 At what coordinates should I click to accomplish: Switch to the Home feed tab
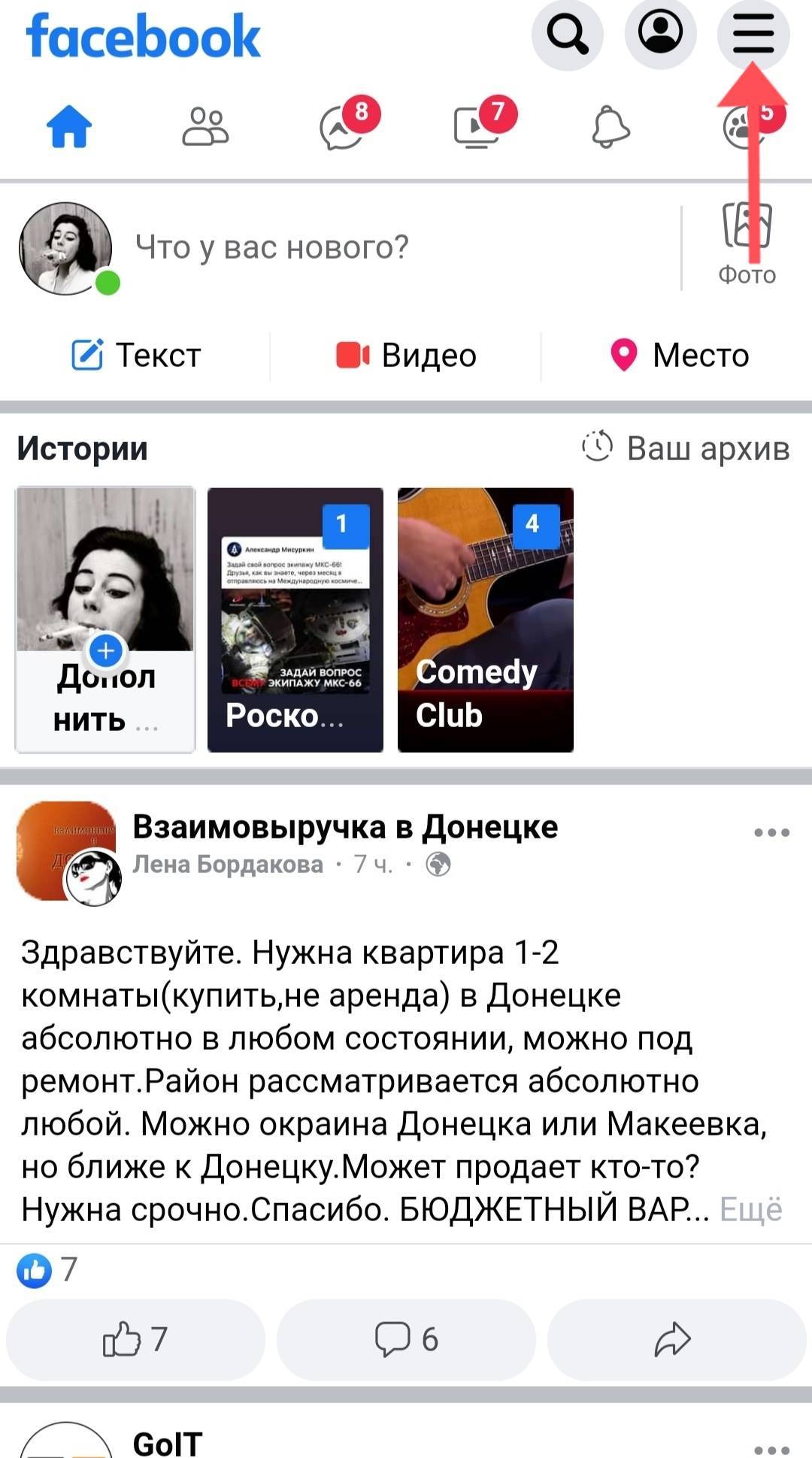69,128
